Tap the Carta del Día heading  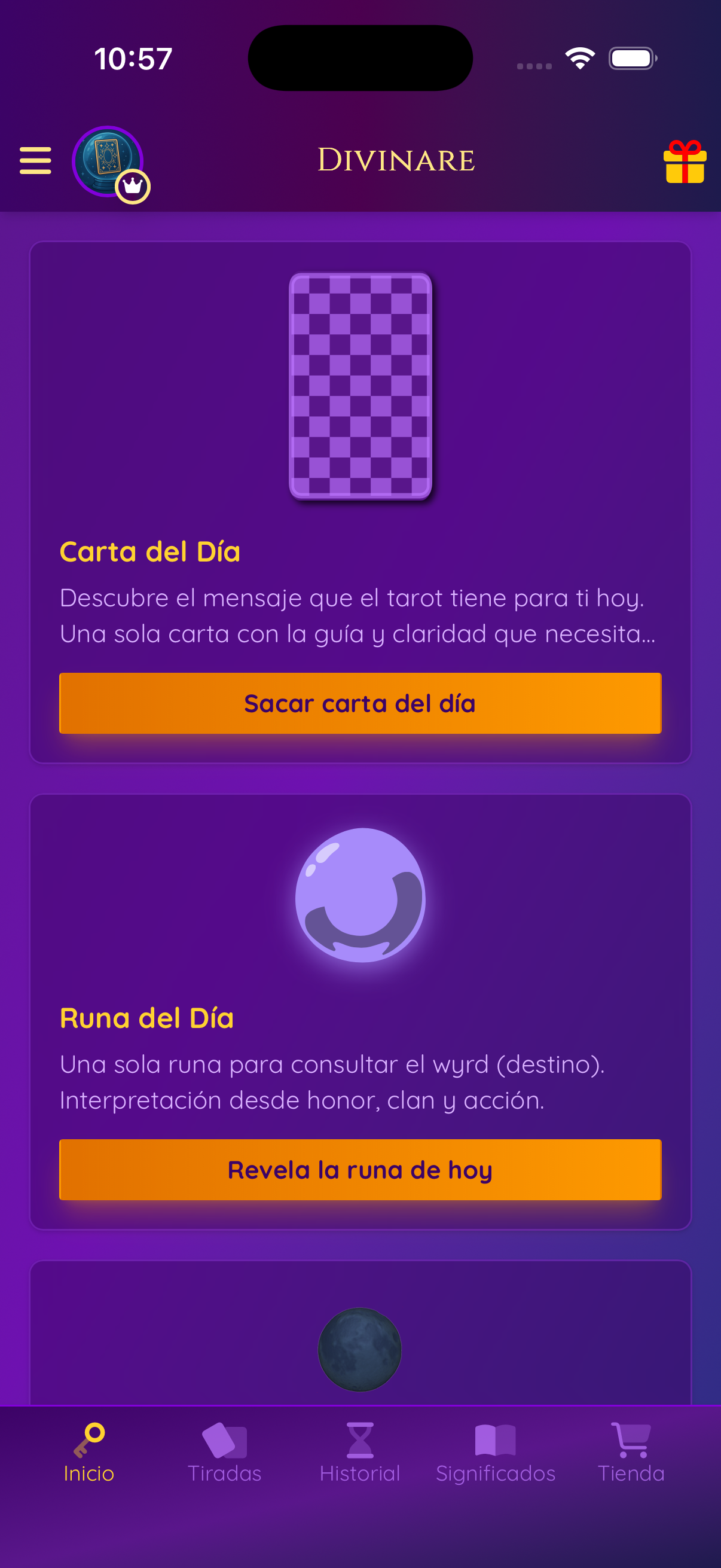pyautogui.click(x=149, y=551)
